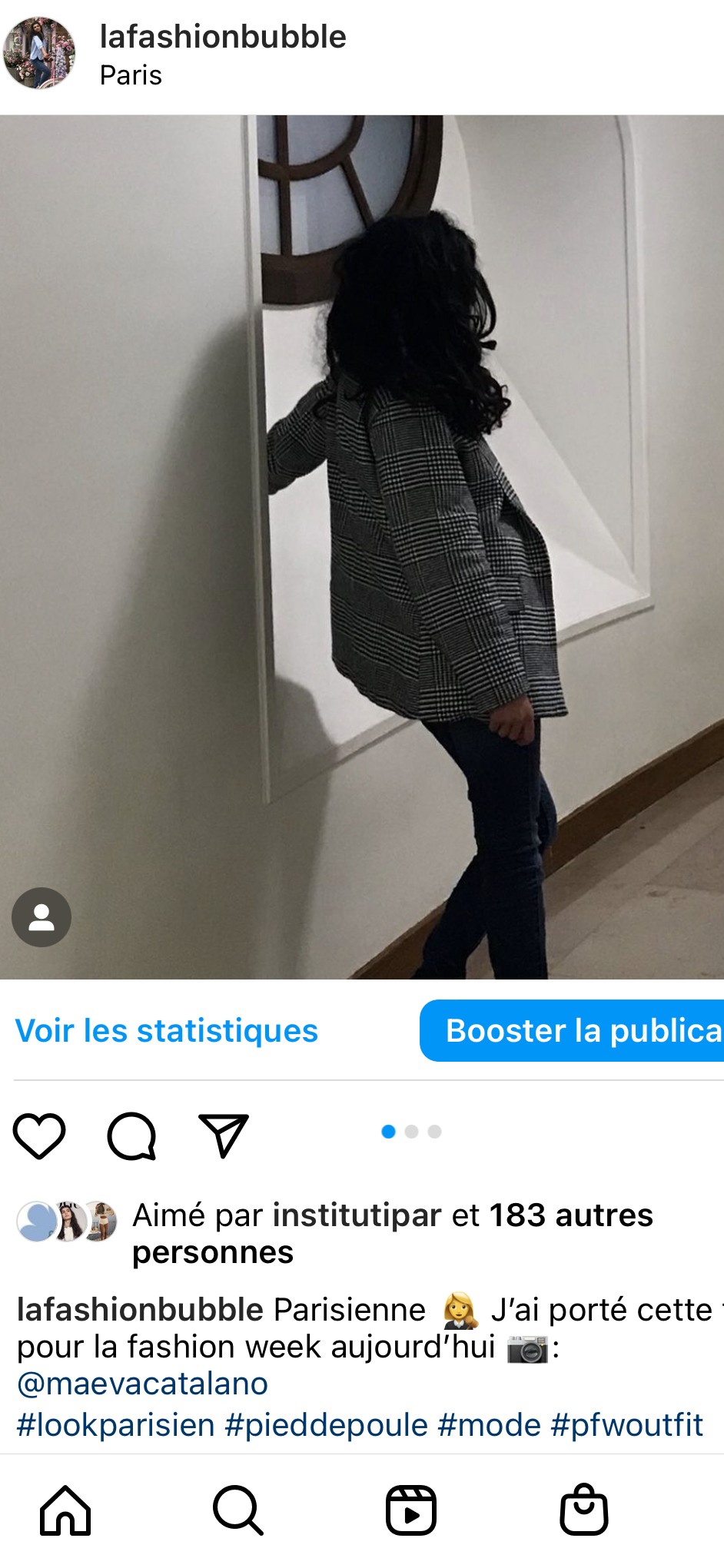
Task: Switch to the Reels tab
Action: (411, 1510)
